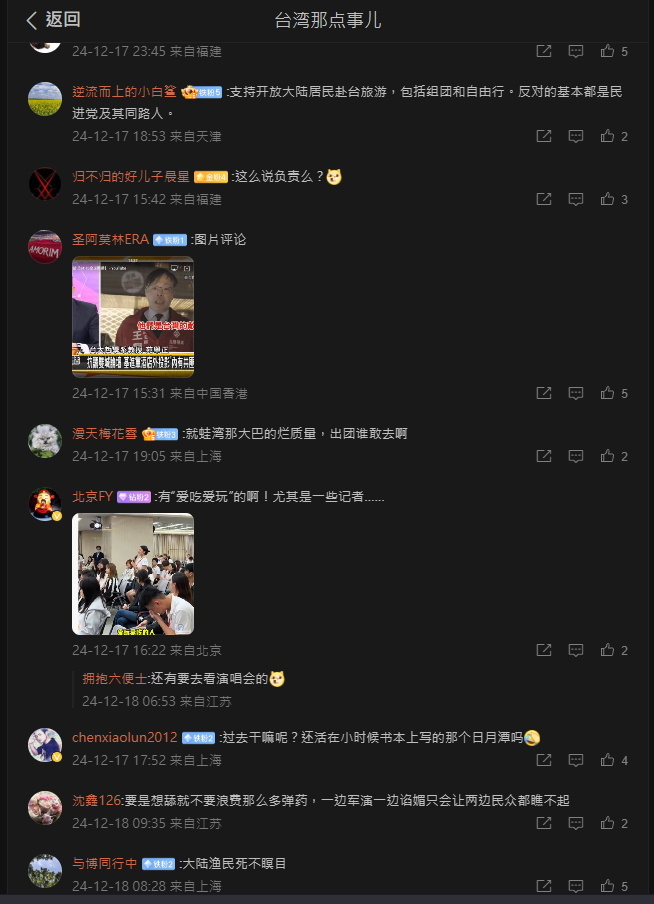Open the image in 圣阿莫林ERA's comment
Image resolution: width=654 pixels, height=904 pixels.
[x=133, y=316]
